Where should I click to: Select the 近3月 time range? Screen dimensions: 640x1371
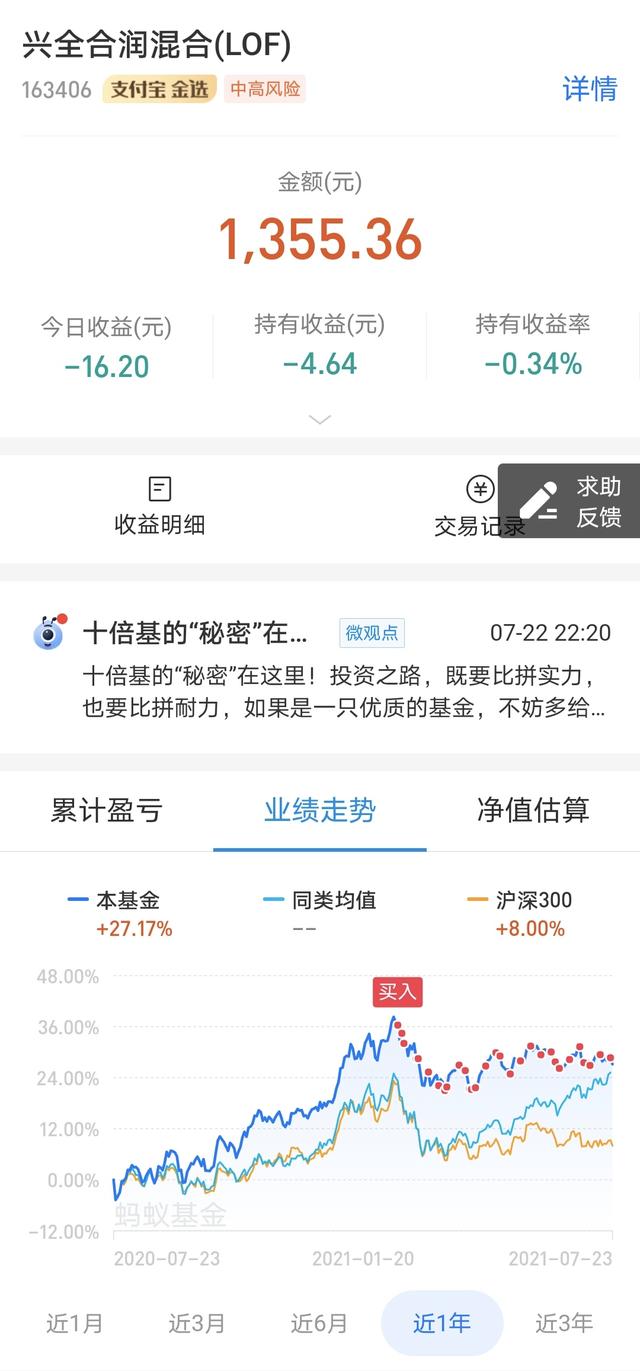[197, 1323]
